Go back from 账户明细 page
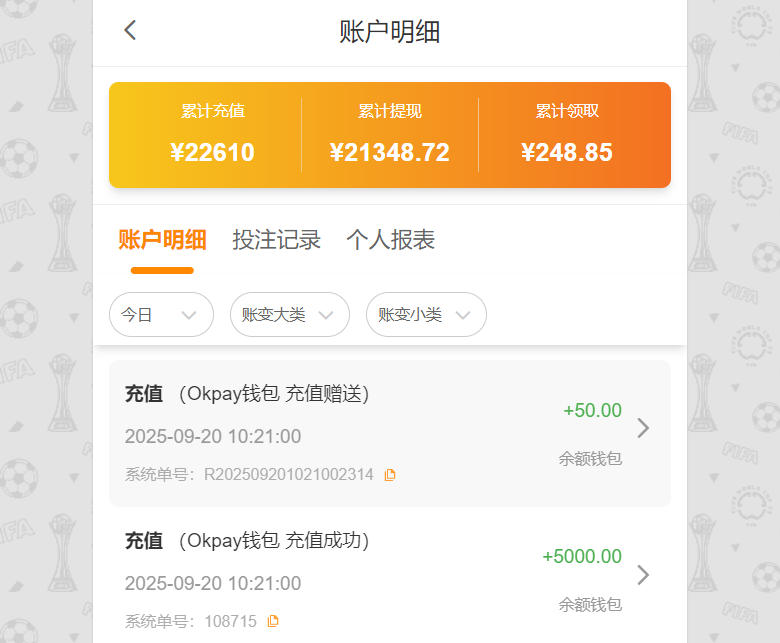This screenshot has height=643, width=780. pyautogui.click(x=130, y=31)
